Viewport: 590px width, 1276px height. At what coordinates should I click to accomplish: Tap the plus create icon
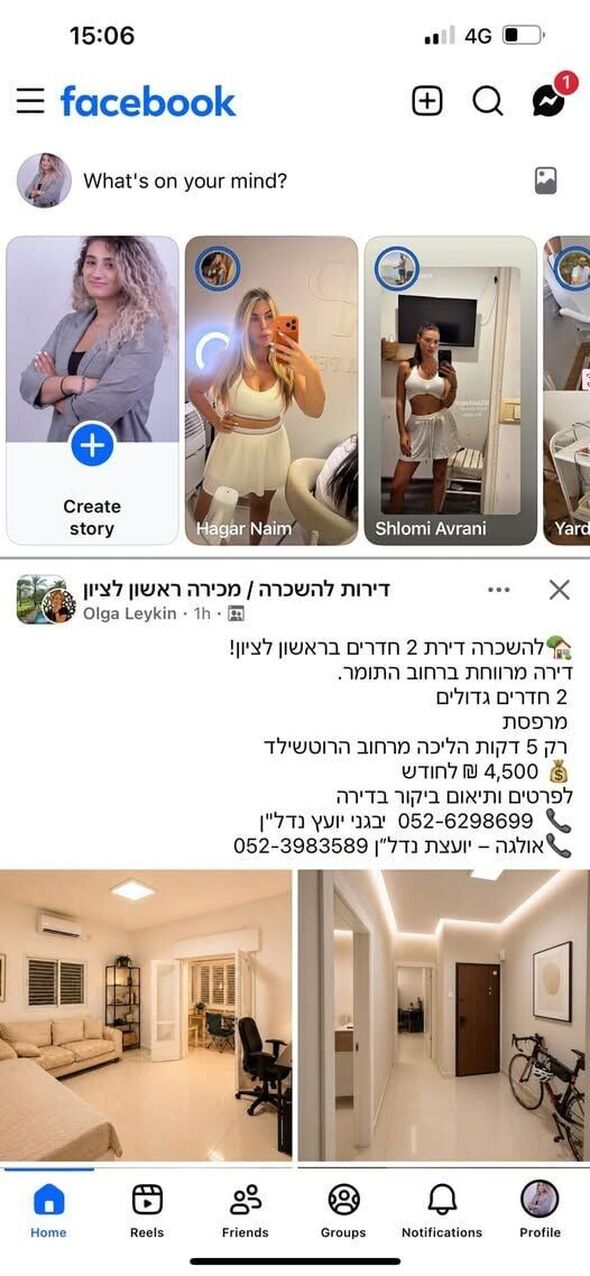pos(427,101)
